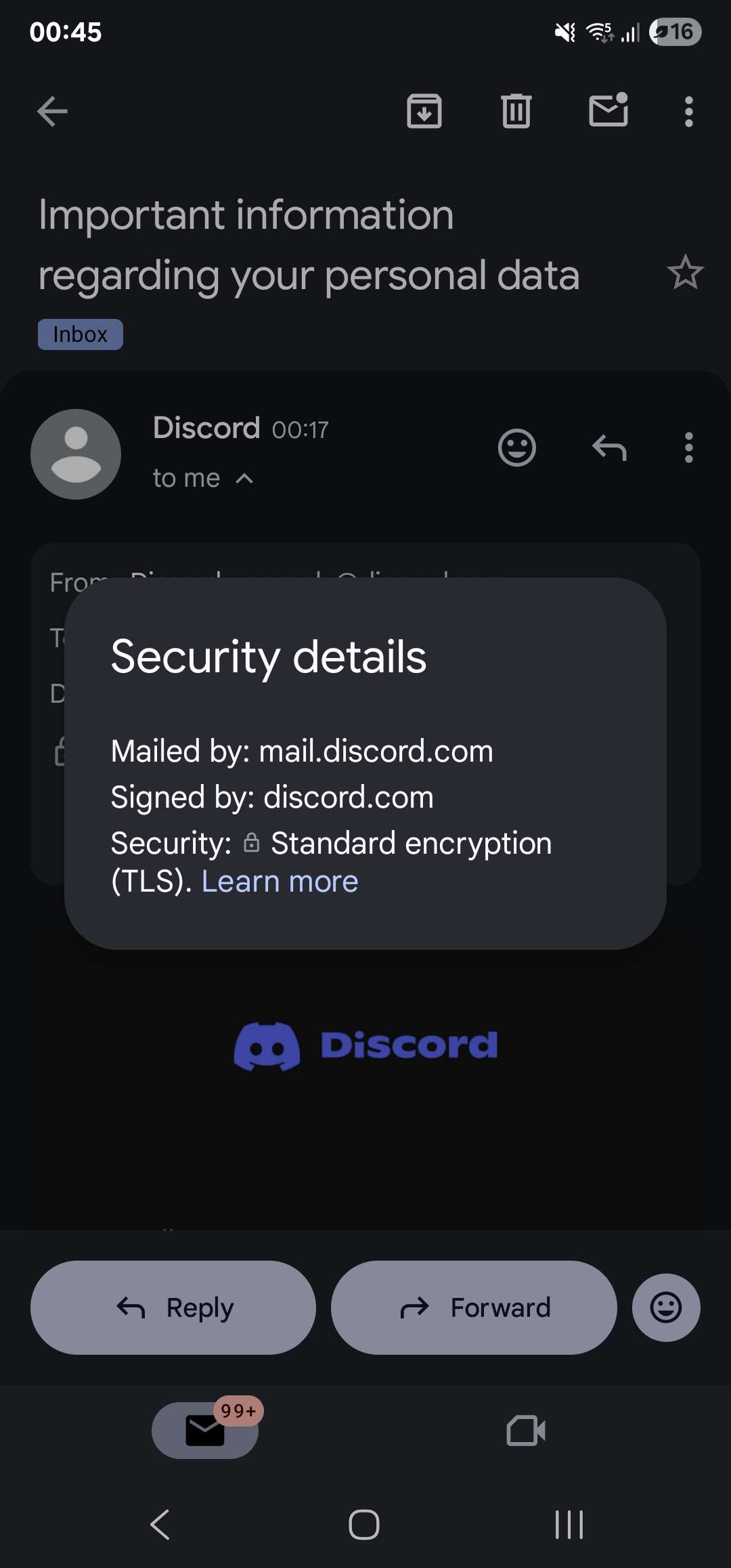Screen dimensions: 731x1568
Task: Go to the home screen
Action: pyautogui.click(x=364, y=1525)
